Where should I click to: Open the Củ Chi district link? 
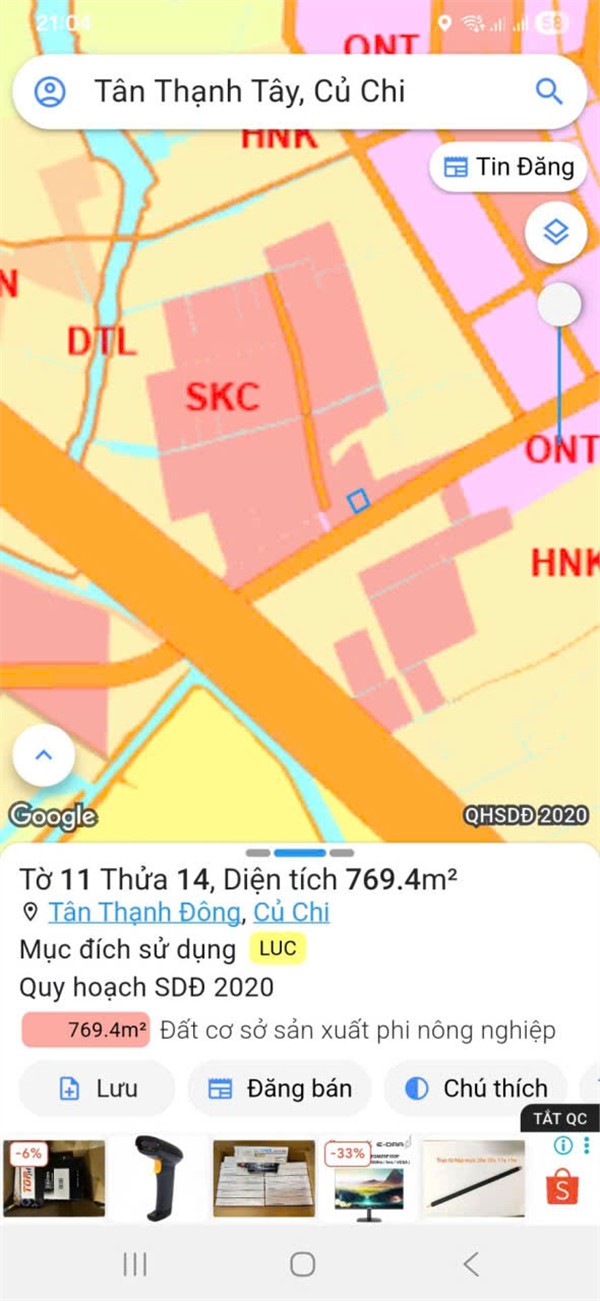tap(291, 912)
